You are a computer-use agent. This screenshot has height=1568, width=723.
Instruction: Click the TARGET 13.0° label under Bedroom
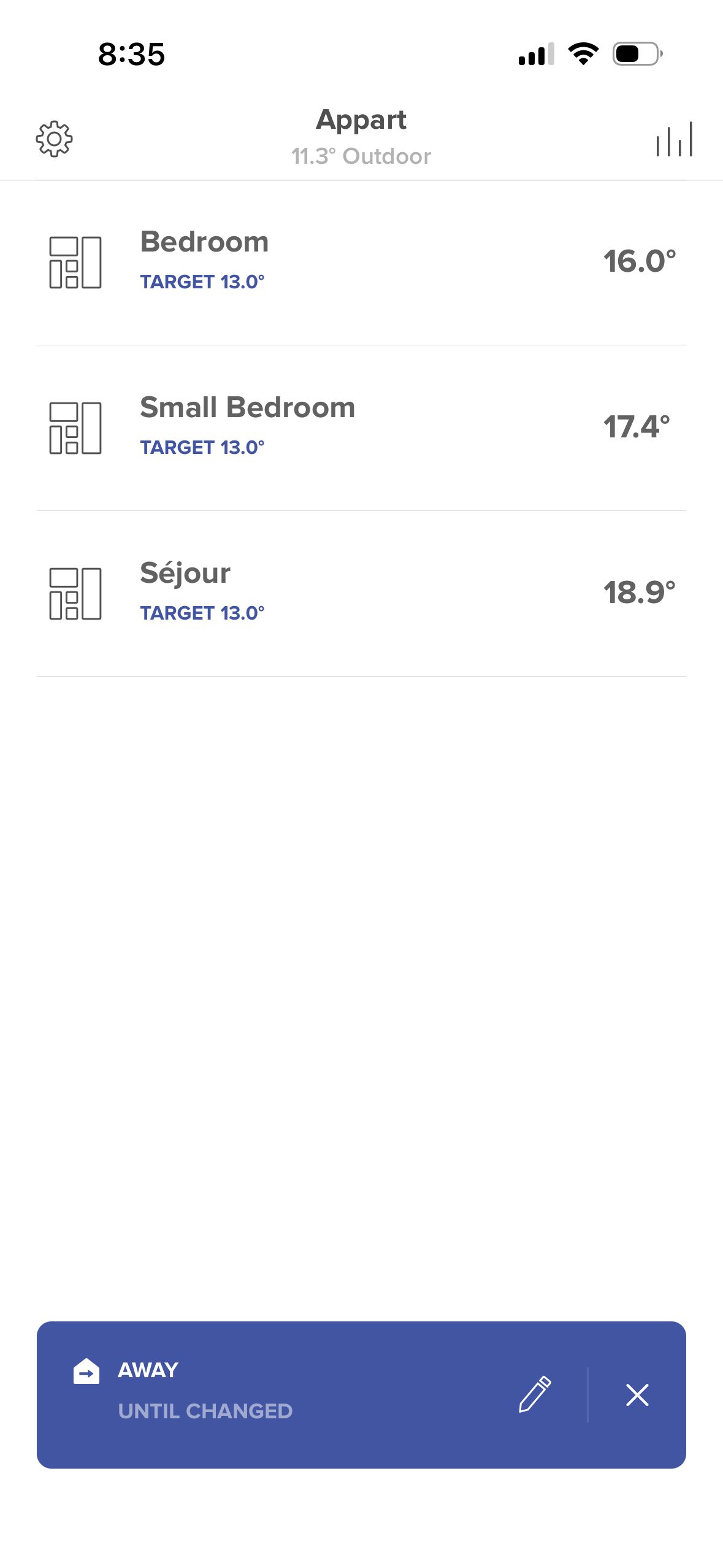click(202, 281)
